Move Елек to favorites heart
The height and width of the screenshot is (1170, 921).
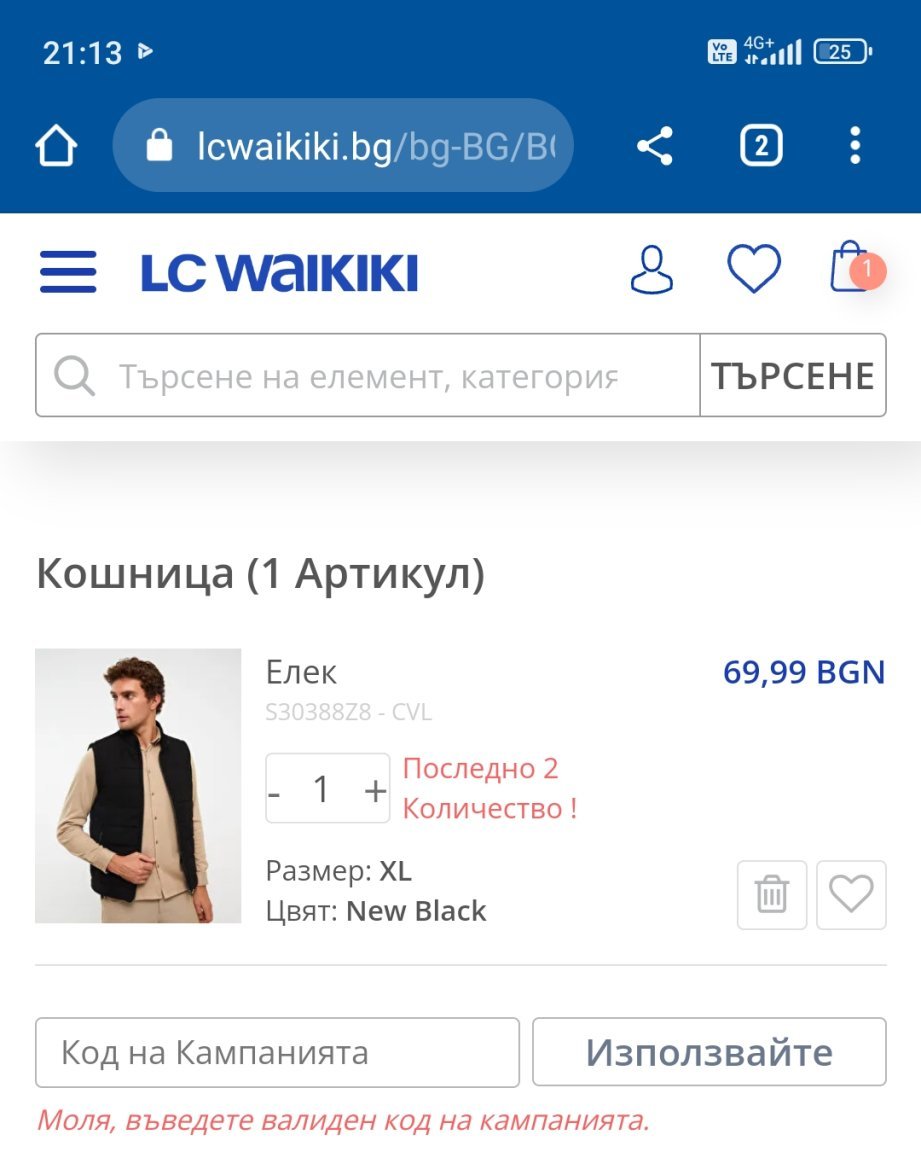tap(852, 895)
